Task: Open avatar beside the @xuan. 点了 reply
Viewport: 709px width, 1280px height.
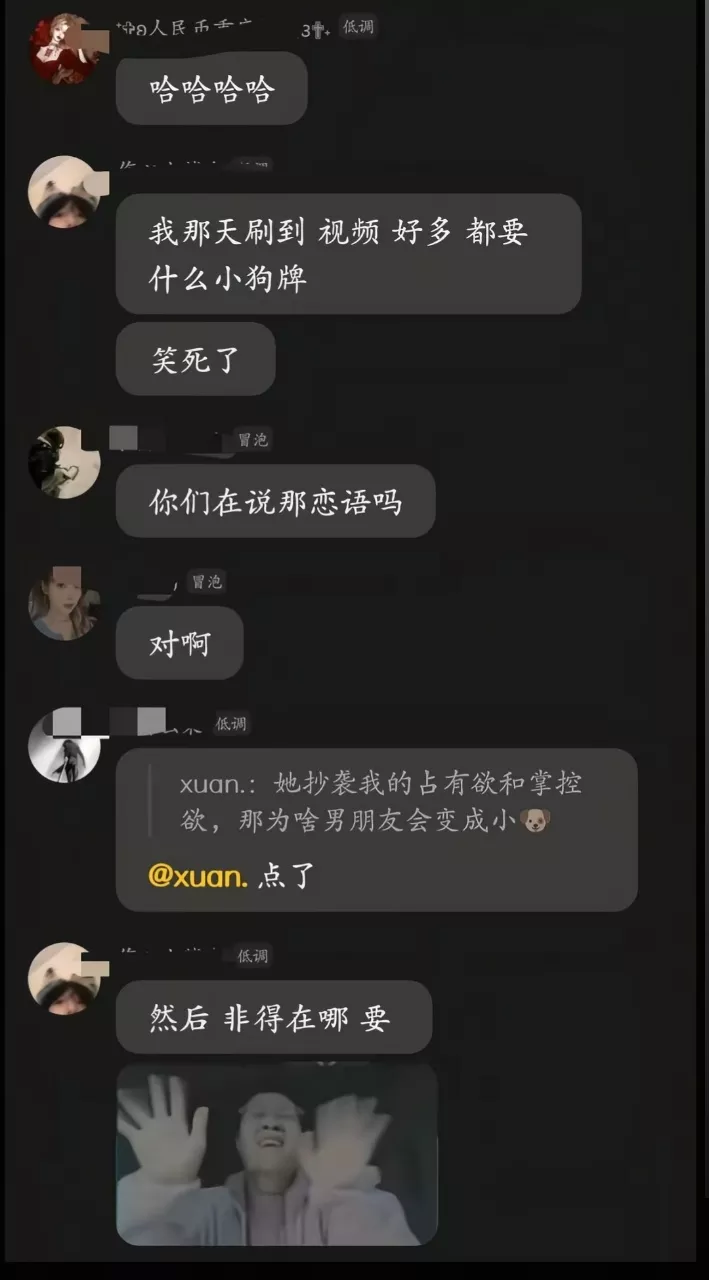Action: click(x=63, y=746)
